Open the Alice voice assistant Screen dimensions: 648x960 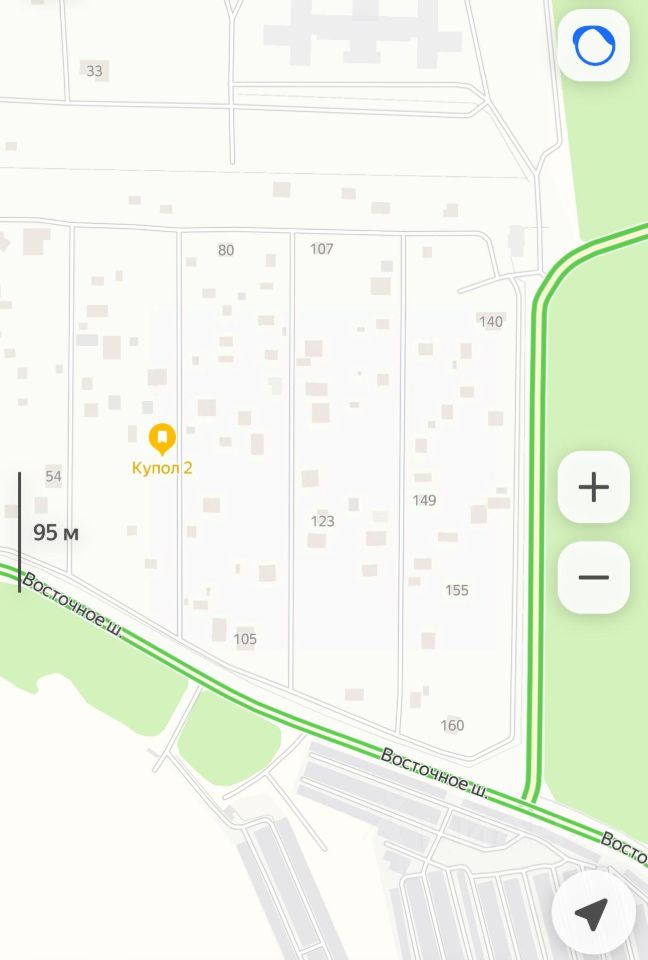coord(594,45)
